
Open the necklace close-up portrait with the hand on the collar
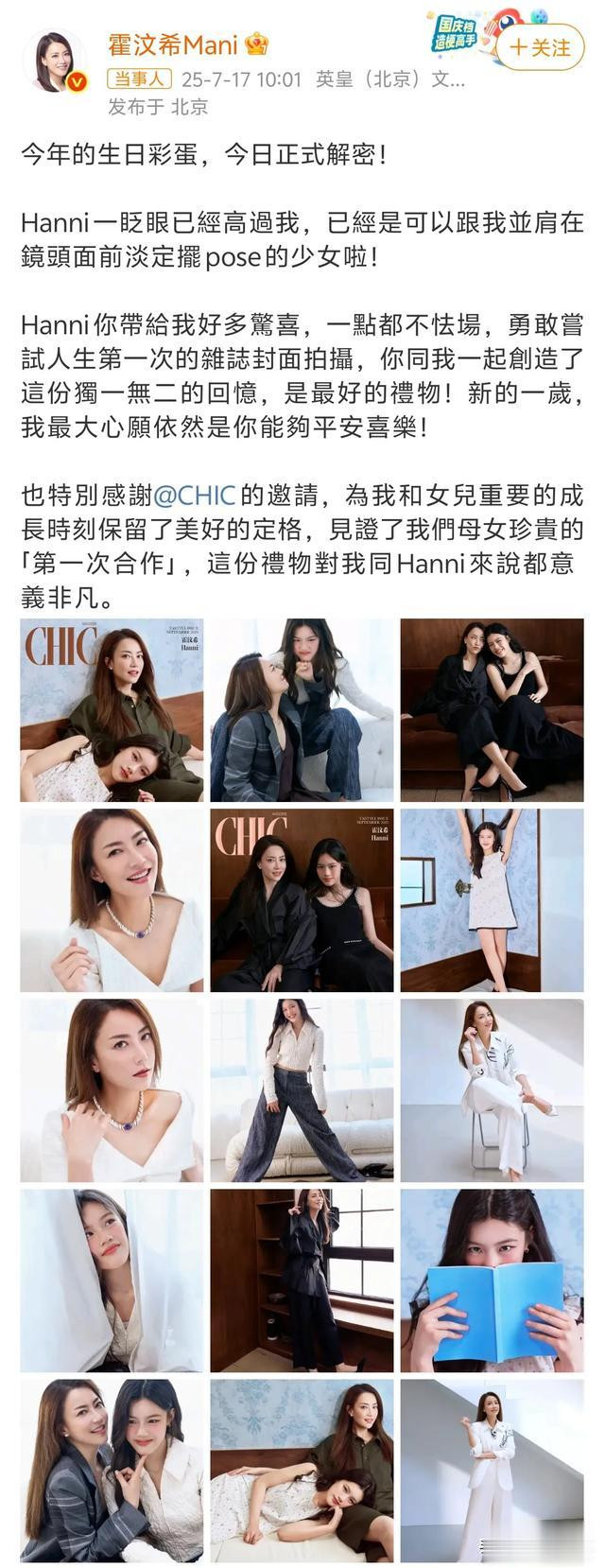tap(112, 1089)
